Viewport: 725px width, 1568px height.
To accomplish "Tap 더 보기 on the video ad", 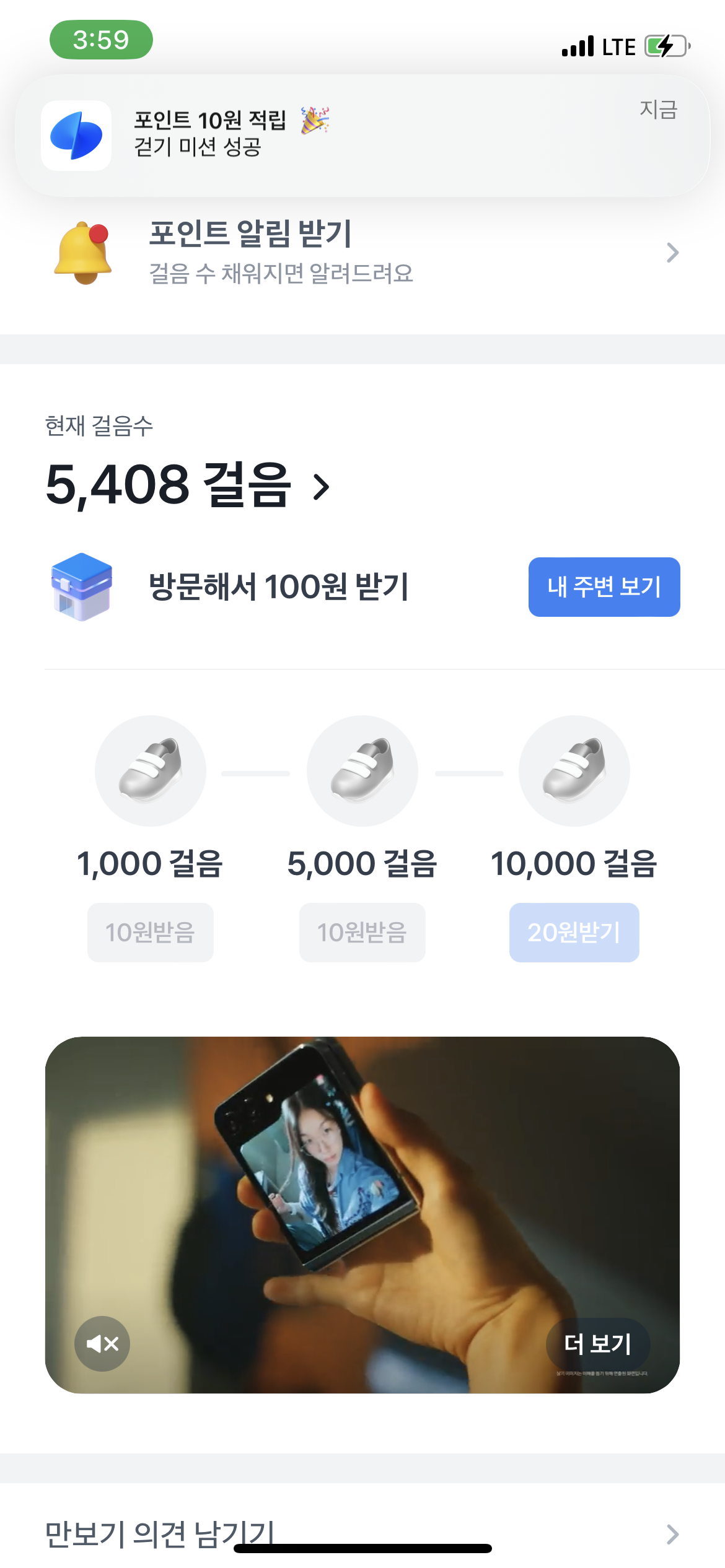I will (597, 1343).
